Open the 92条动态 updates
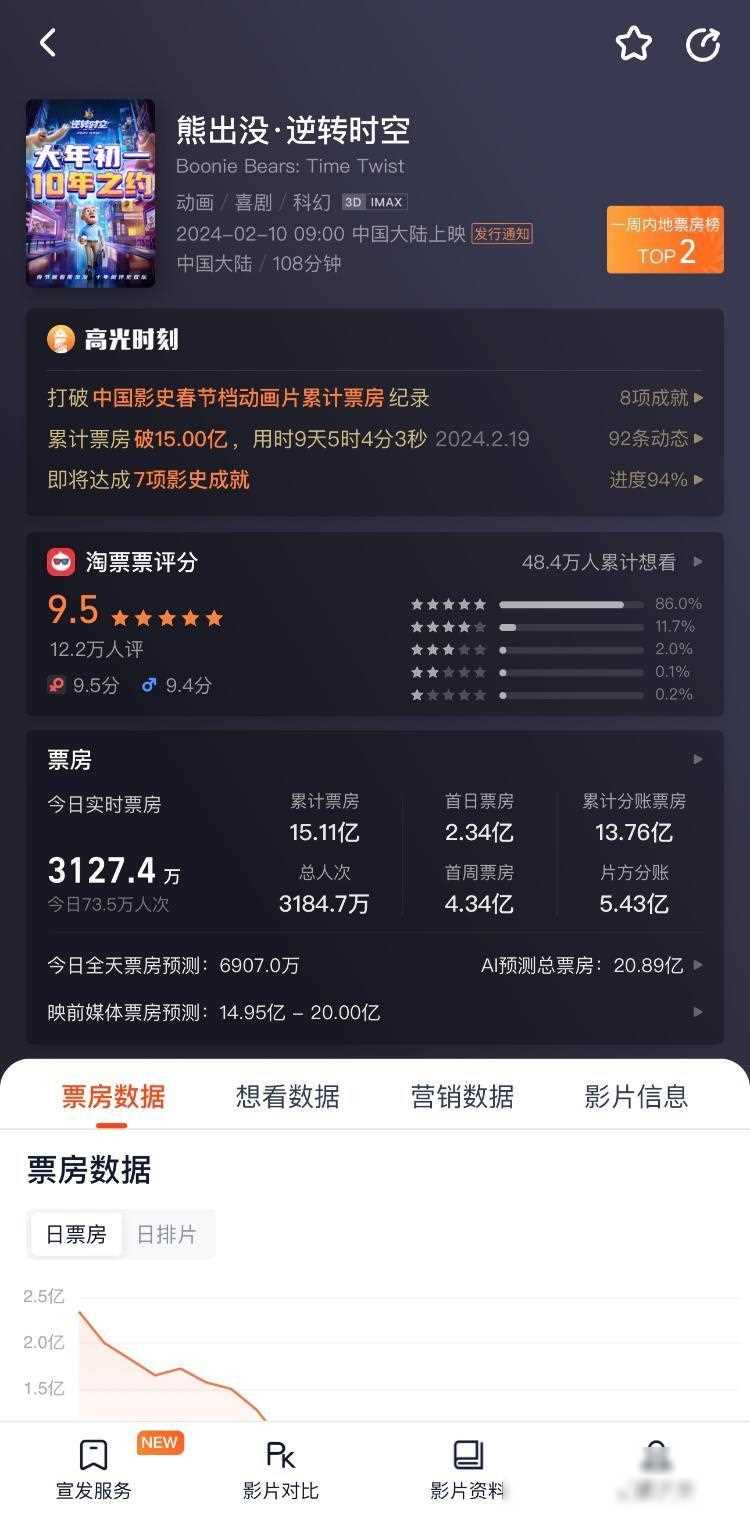This screenshot has height=1527, width=750. coord(655,439)
